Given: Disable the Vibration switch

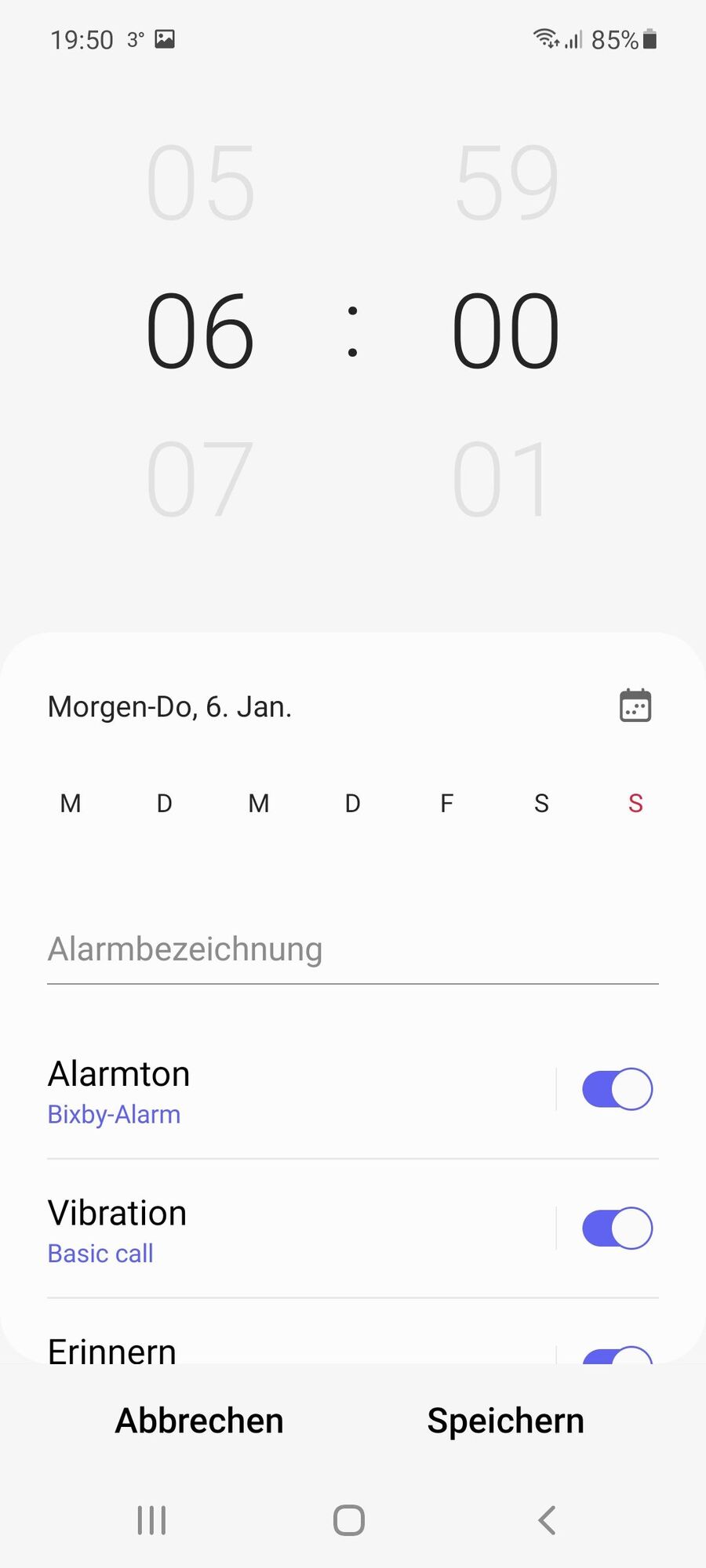Looking at the screenshot, I should [x=617, y=1229].
